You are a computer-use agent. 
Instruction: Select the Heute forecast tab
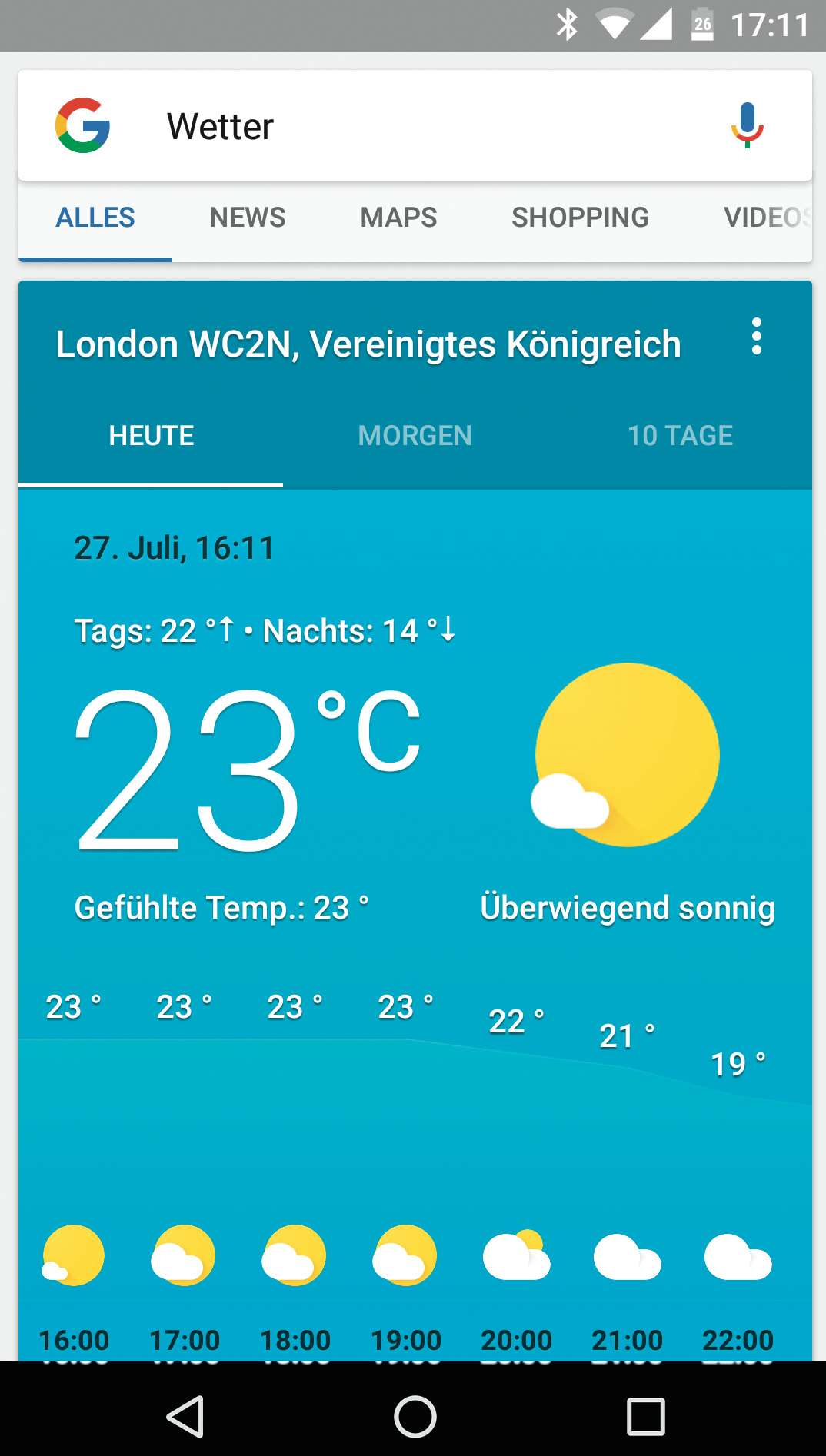(152, 436)
